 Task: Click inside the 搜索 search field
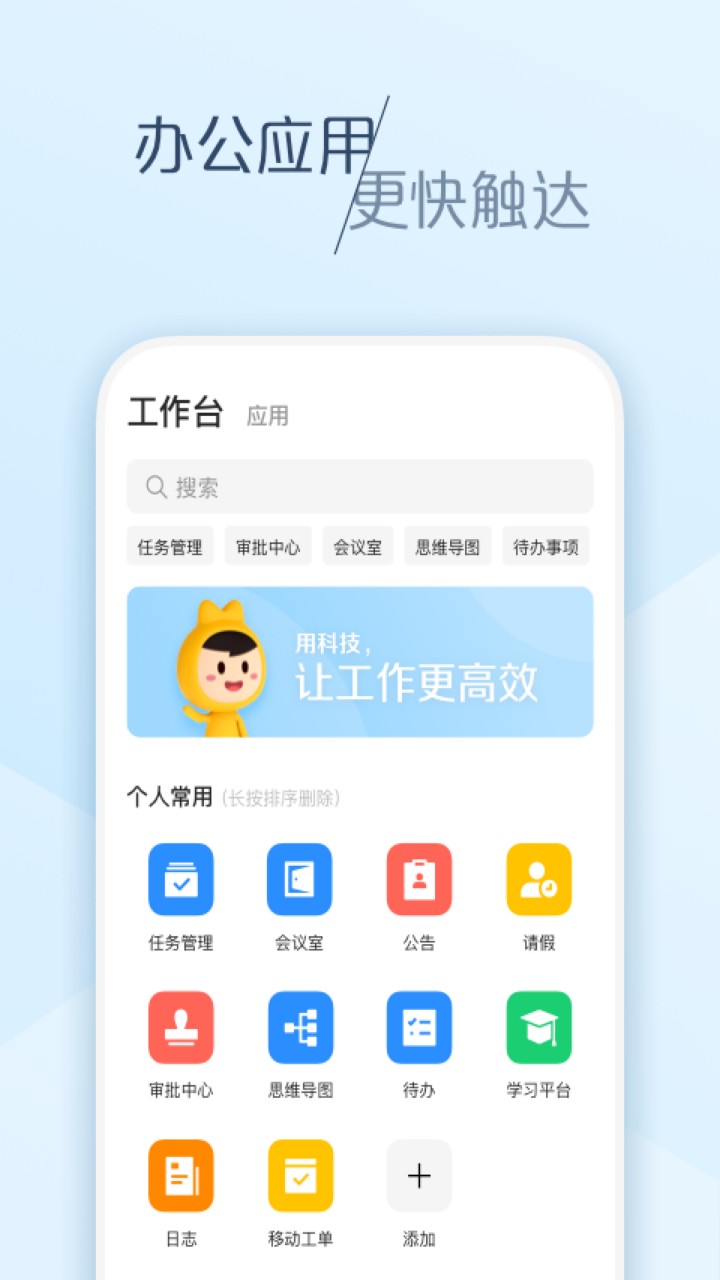pos(360,487)
